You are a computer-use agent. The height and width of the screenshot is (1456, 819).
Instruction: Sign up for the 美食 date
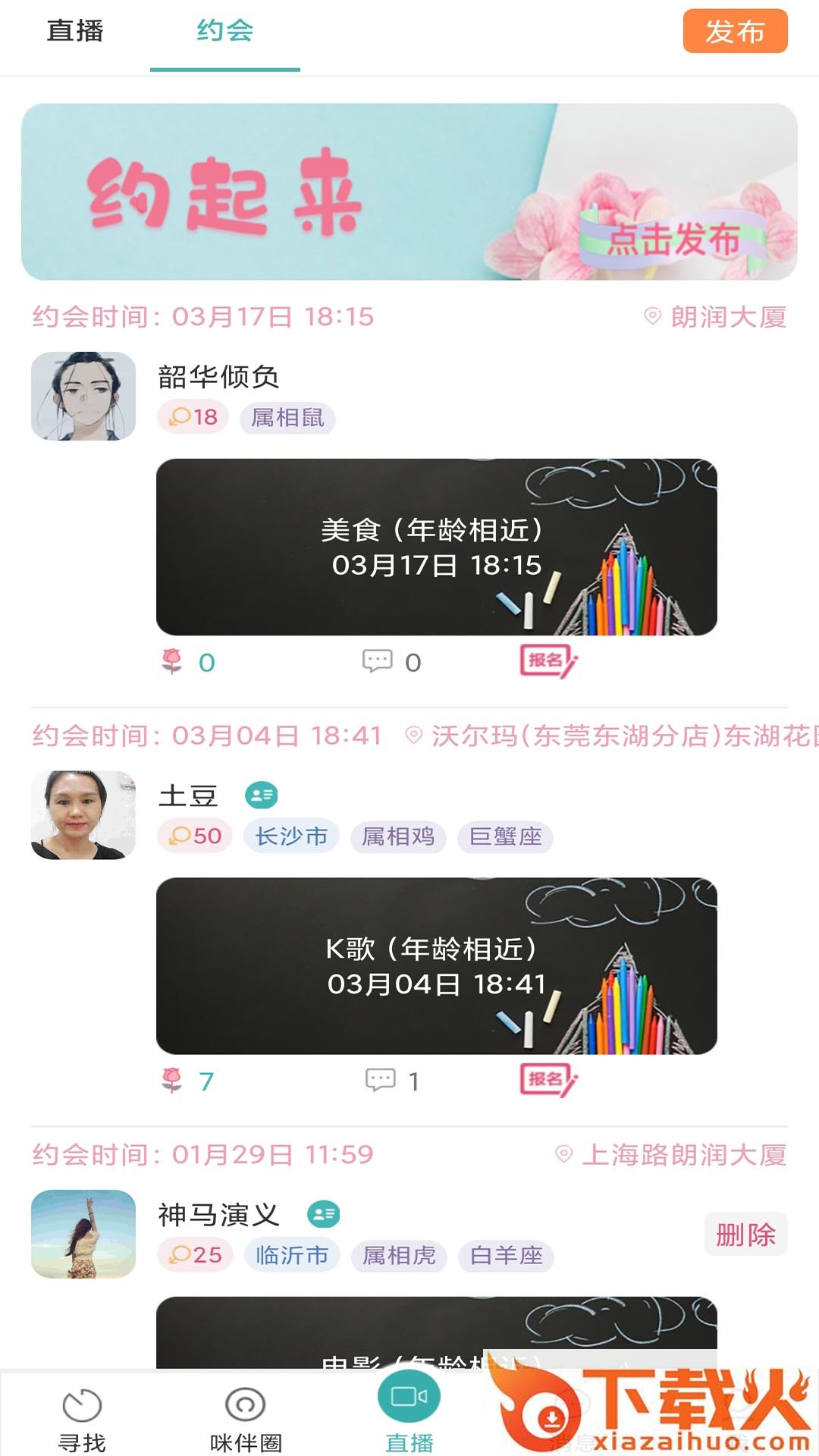(548, 661)
